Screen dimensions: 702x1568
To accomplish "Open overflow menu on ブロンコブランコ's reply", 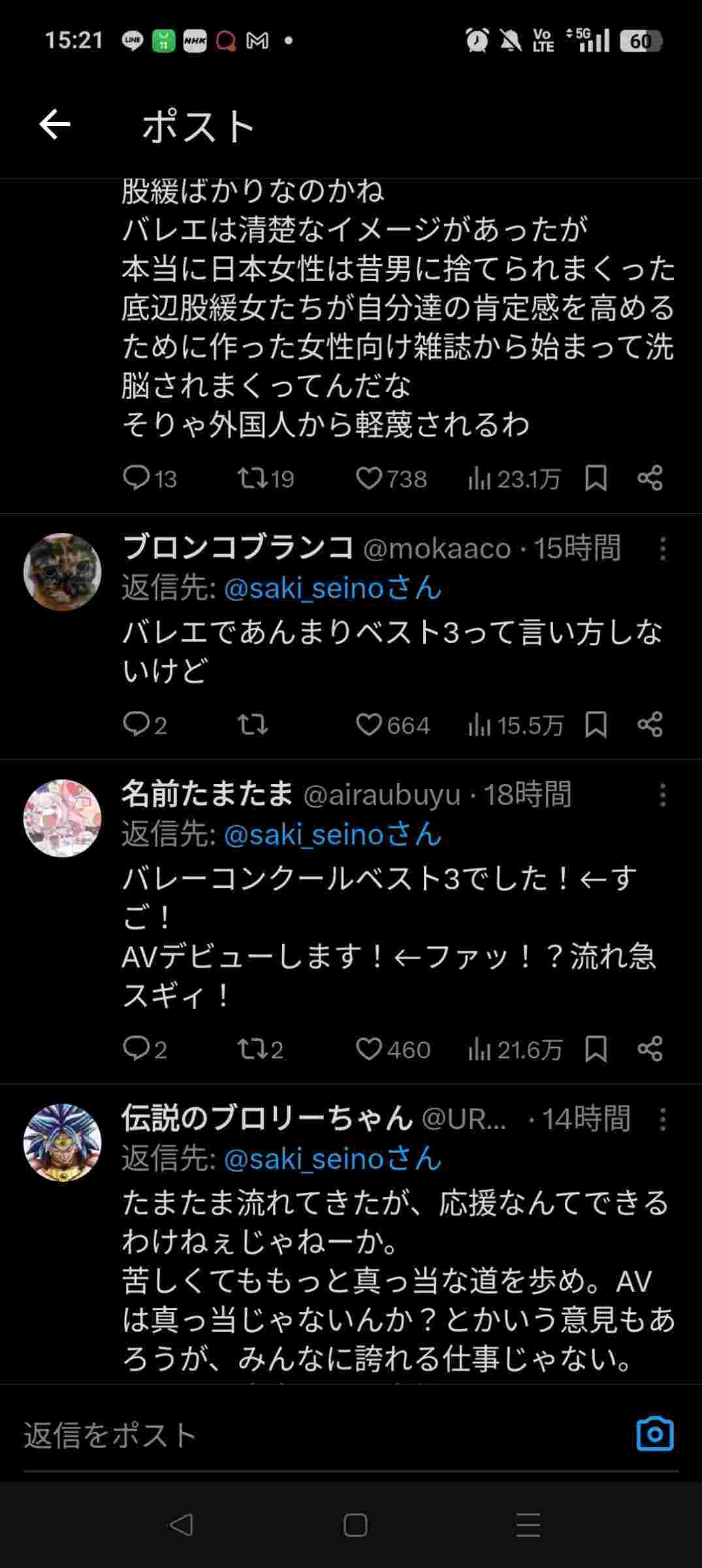I will click(662, 549).
